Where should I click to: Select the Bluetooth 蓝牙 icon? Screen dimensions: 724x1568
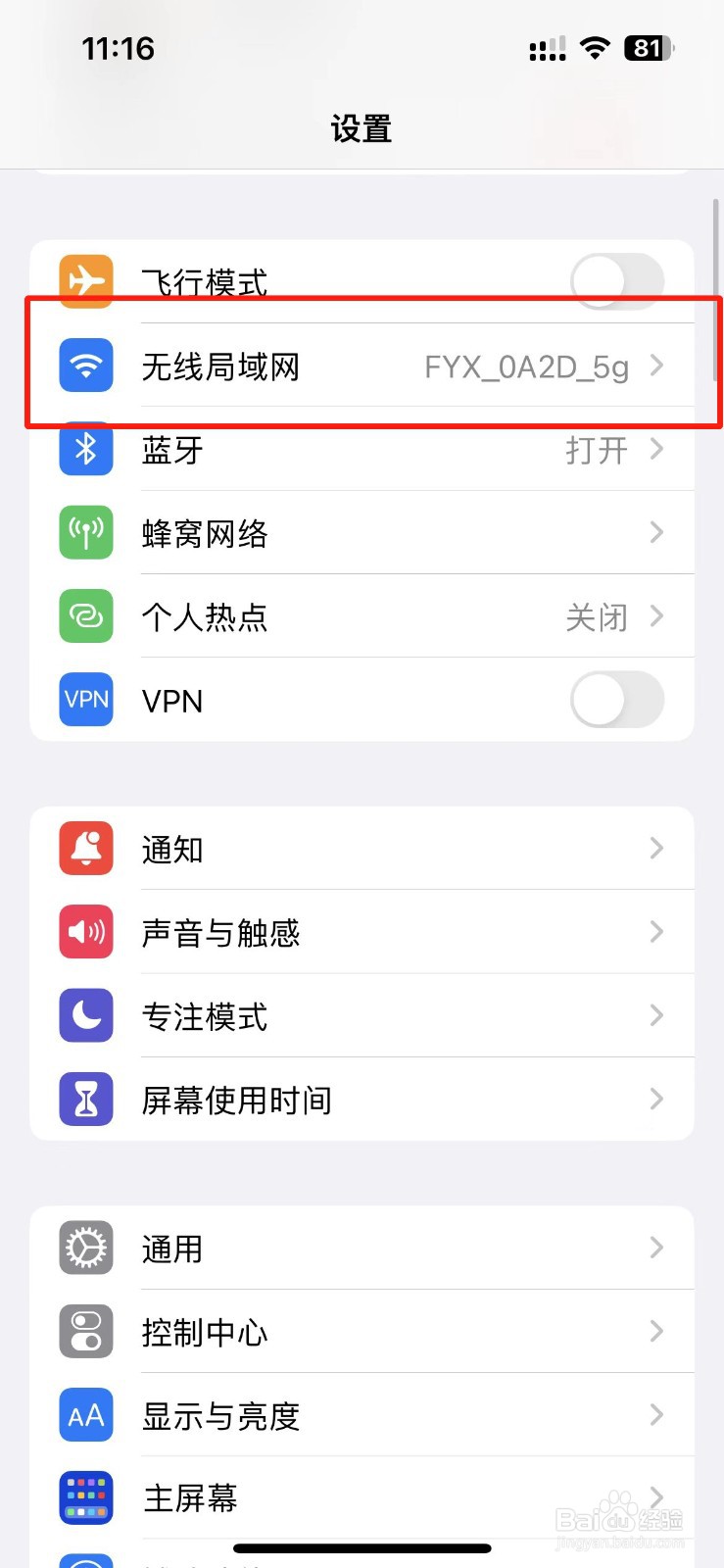pos(86,451)
